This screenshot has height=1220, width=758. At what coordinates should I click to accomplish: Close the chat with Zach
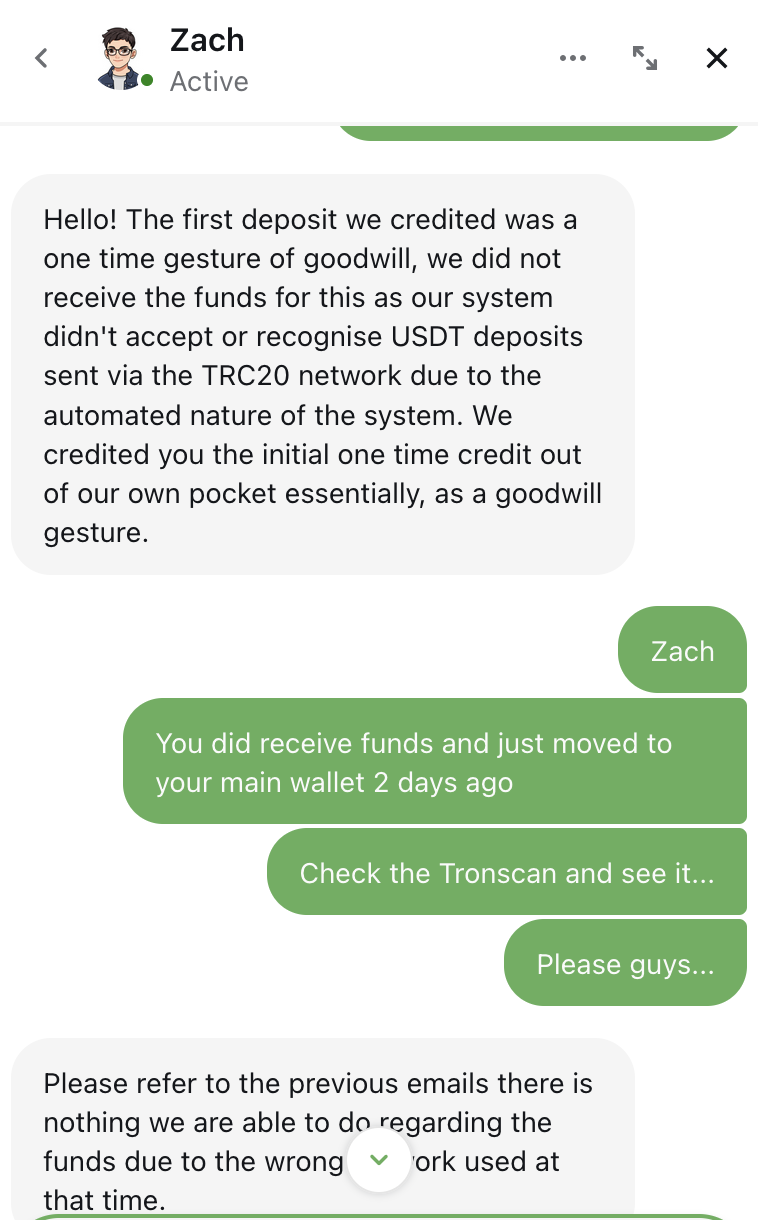[x=717, y=58]
